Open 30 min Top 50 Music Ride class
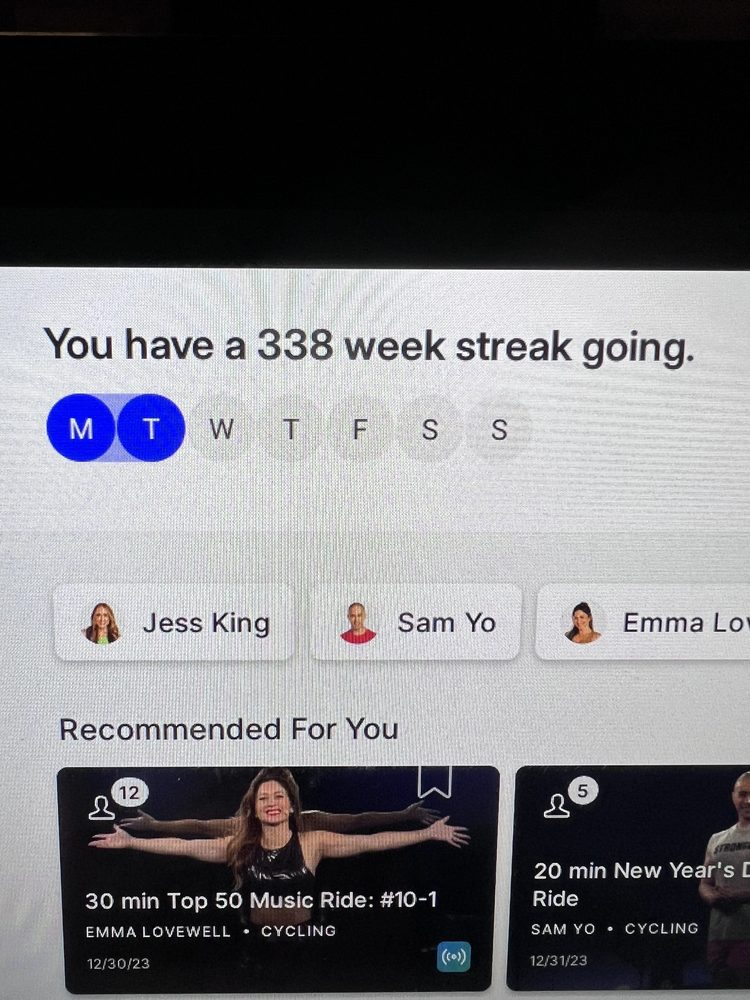This screenshot has width=750, height=1000. click(277, 880)
